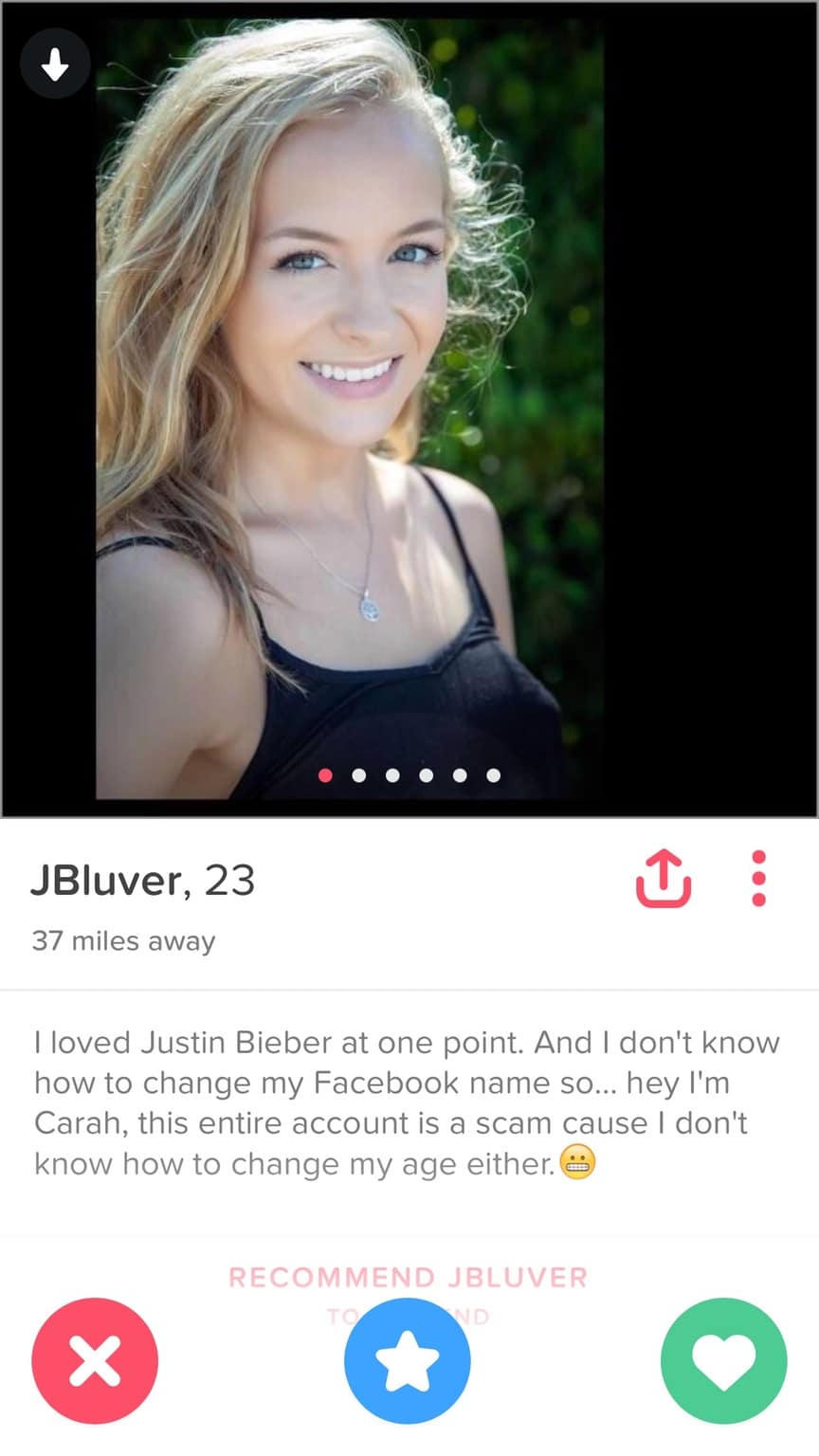Share JBluver's profile

tap(663, 878)
